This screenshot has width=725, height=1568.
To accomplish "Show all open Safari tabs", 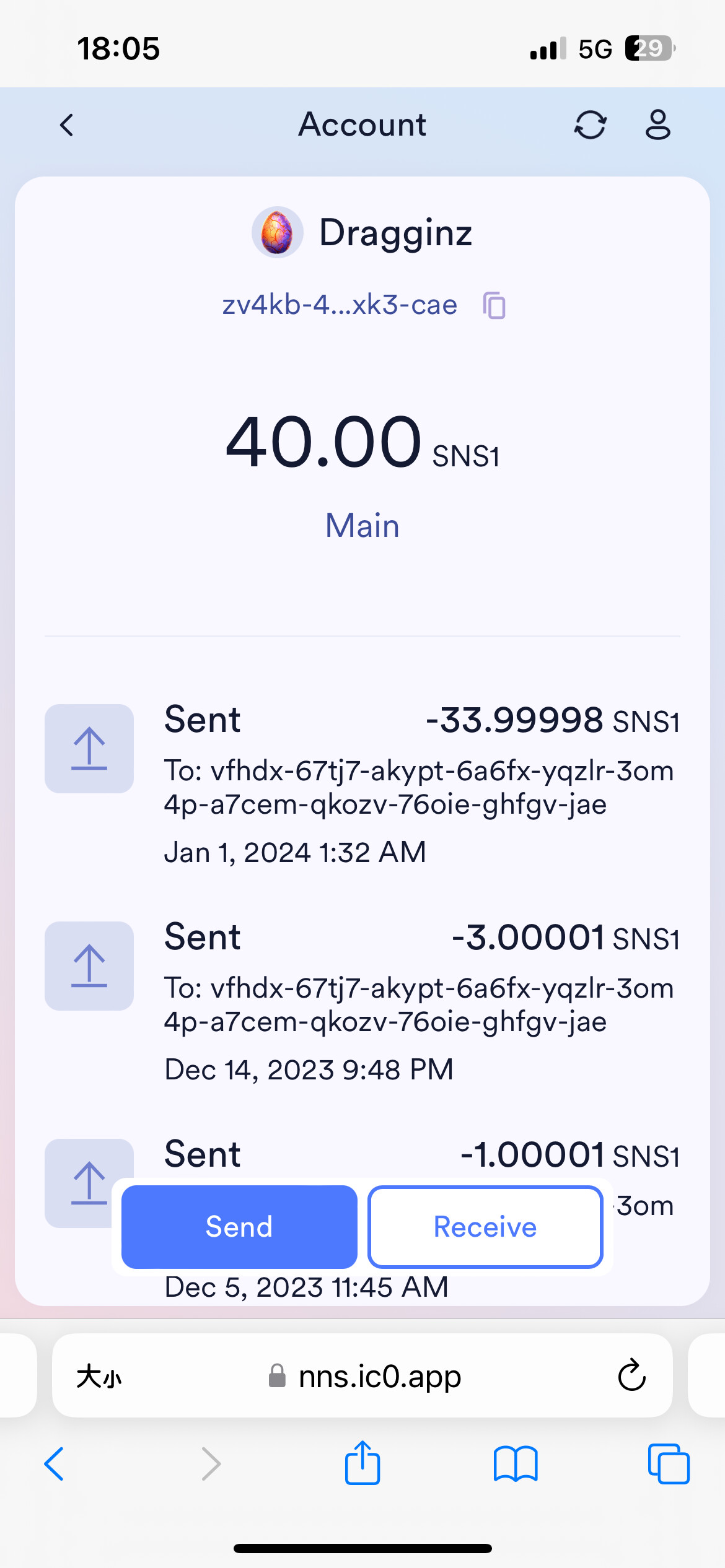I will [x=668, y=1464].
